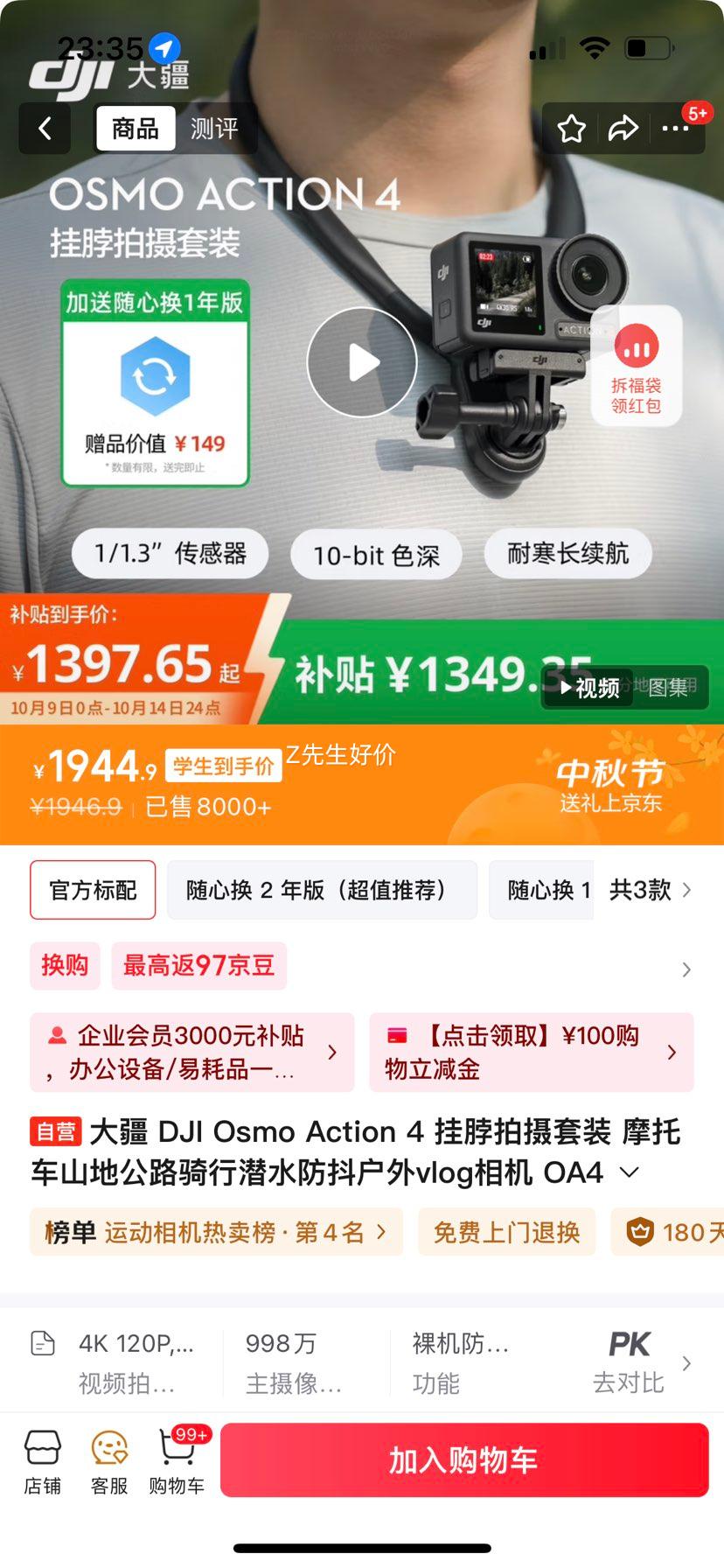The image size is (724, 1568).
Task: Select the 官方标配 variant
Action: coord(93,890)
